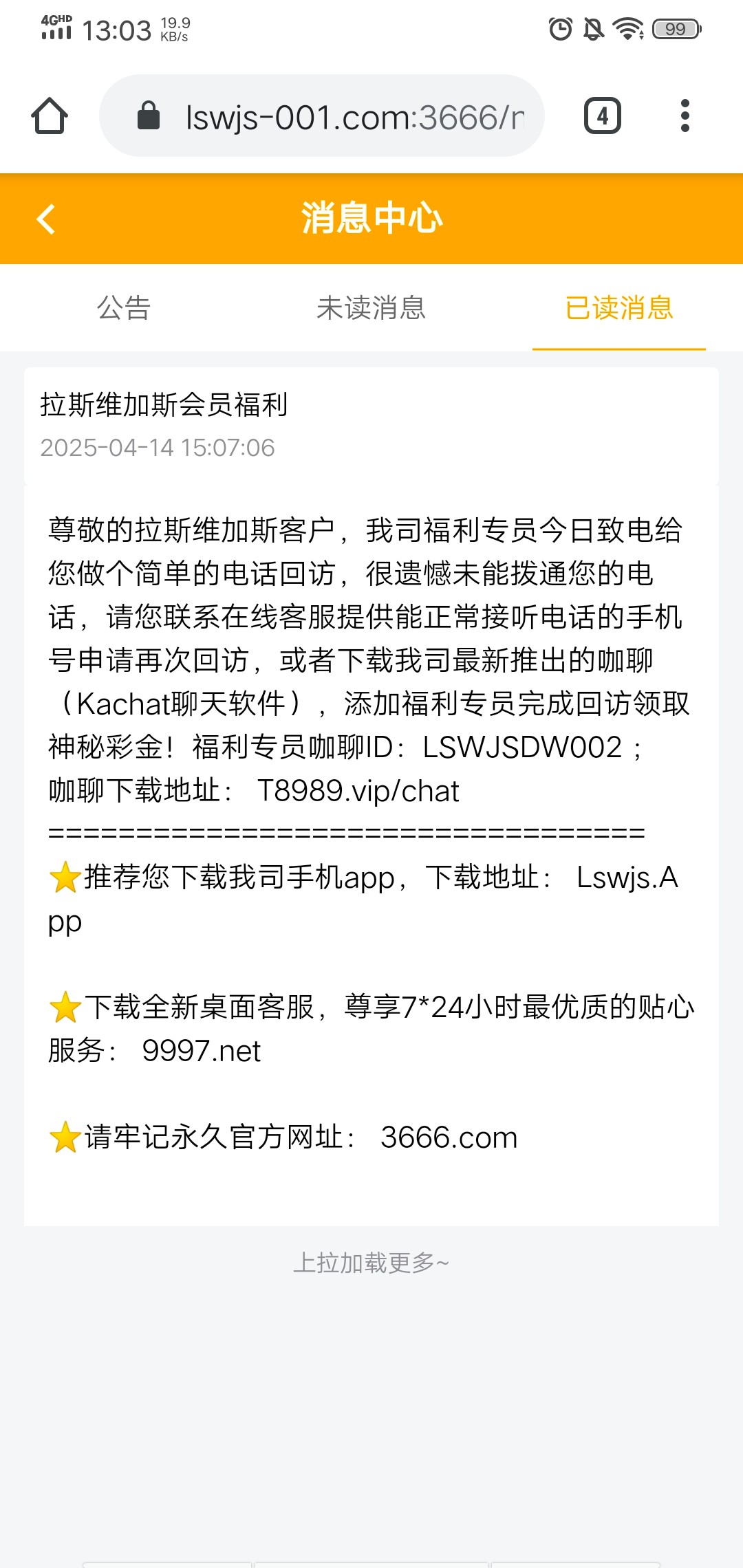Open the browser tab switcher
The image size is (743, 1568).
[x=603, y=116]
